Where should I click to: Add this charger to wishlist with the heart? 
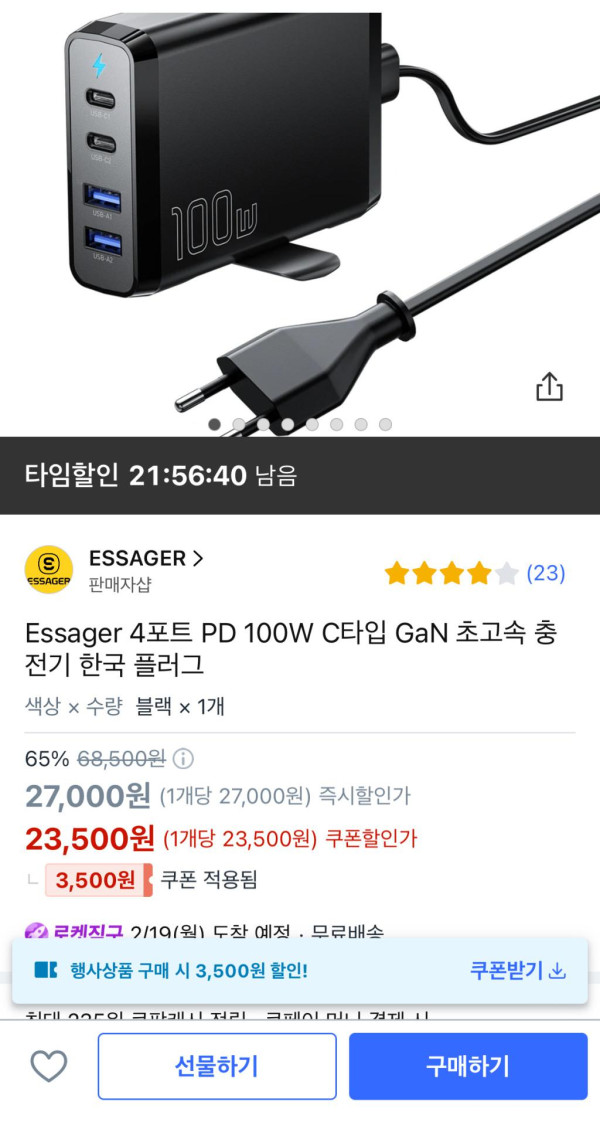point(48,1066)
